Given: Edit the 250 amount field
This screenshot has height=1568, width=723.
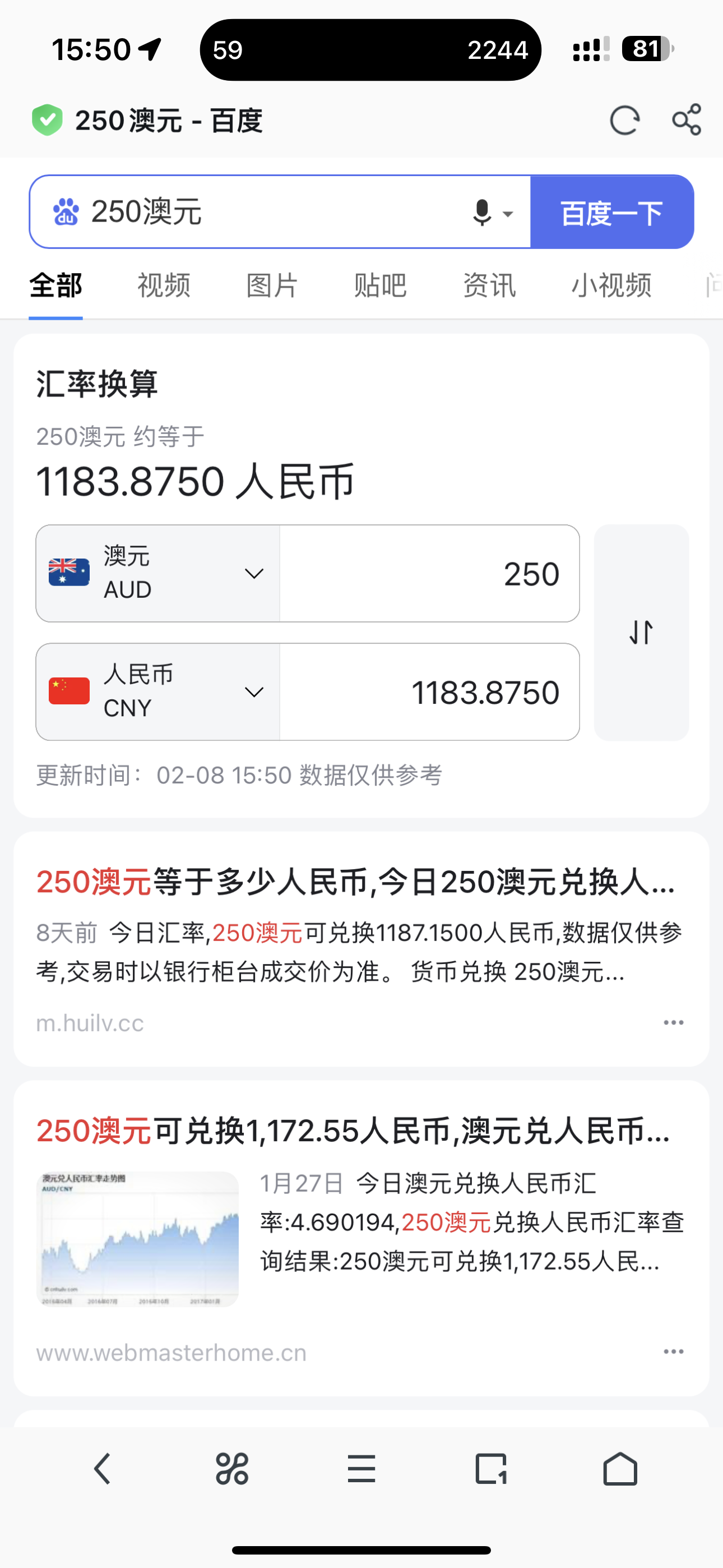Looking at the screenshot, I should (430, 573).
